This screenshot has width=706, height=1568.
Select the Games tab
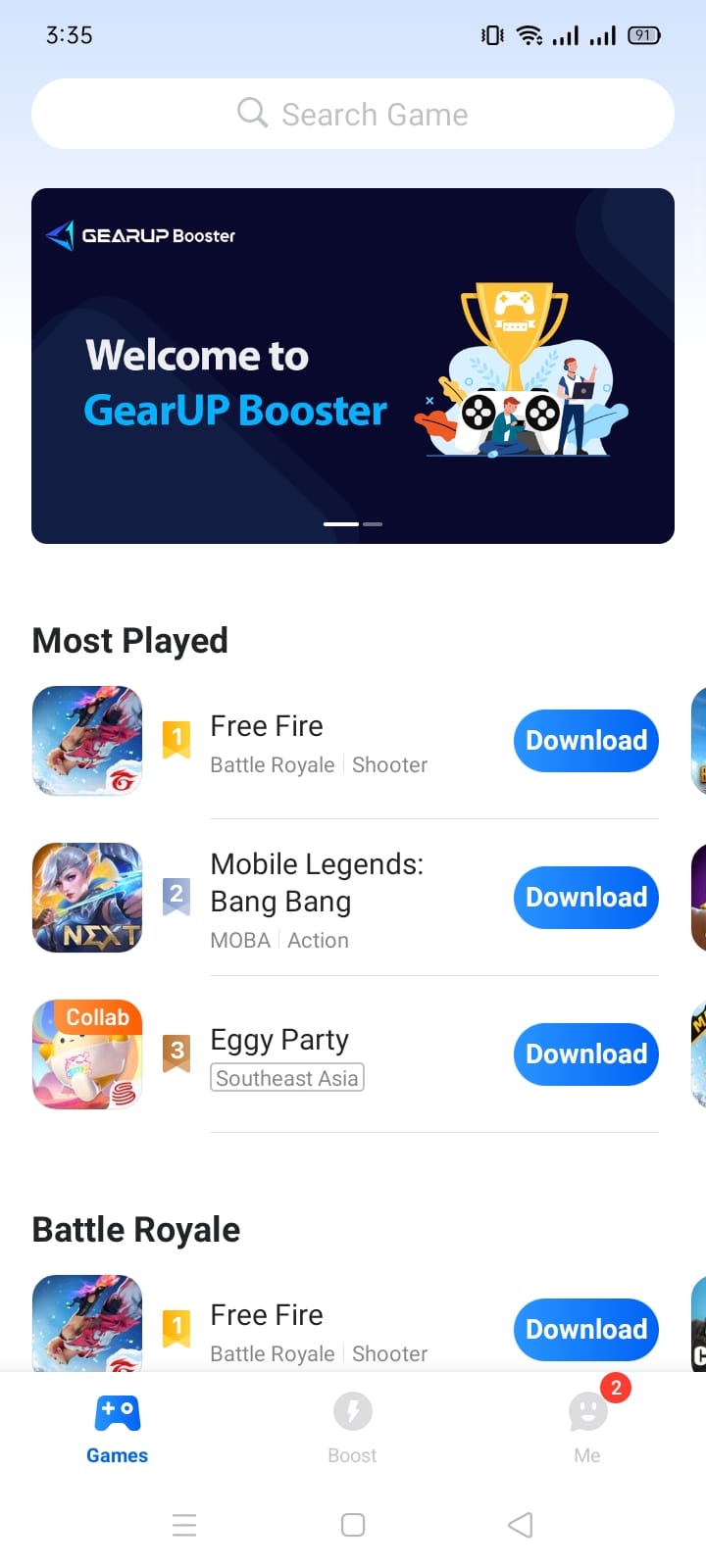118,1427
